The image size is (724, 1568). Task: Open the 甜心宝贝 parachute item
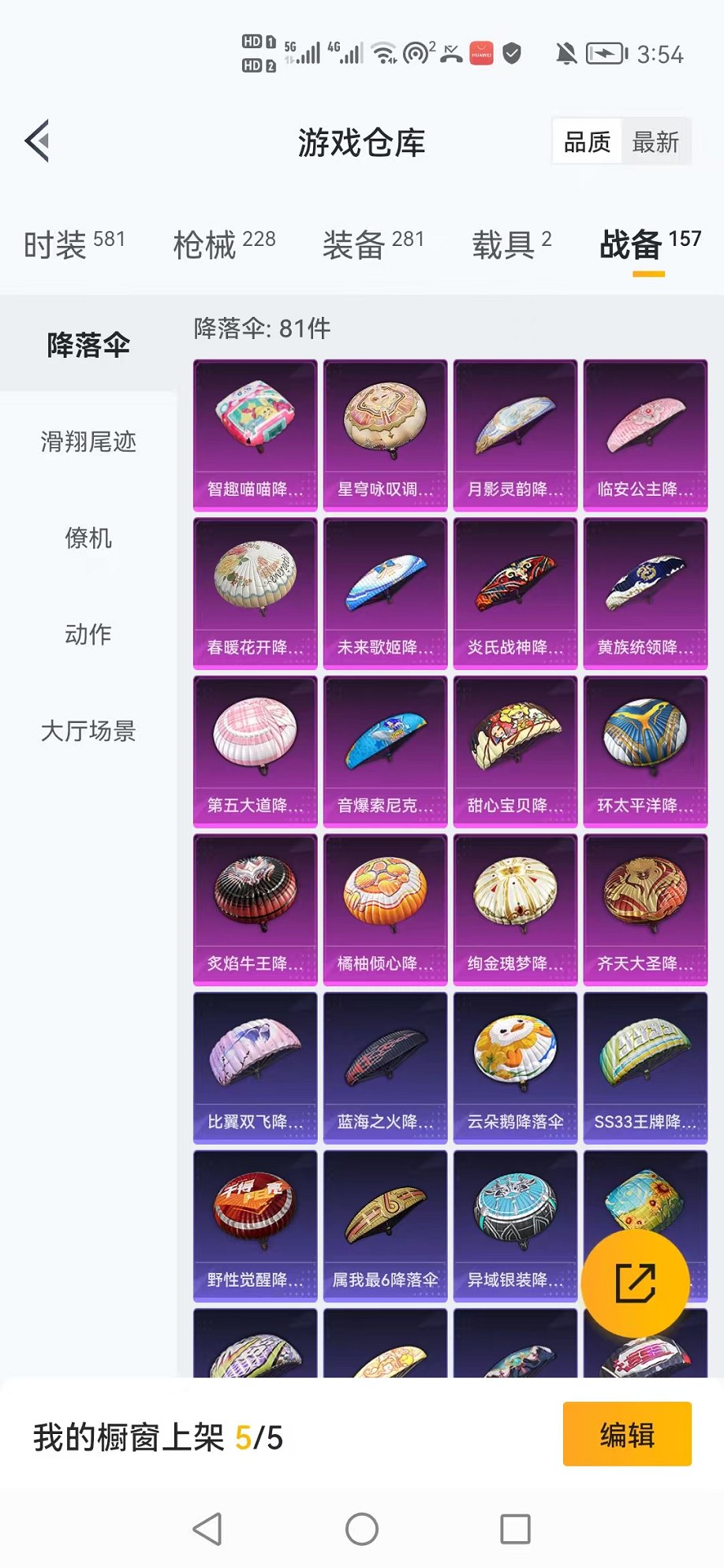coord(515,751)
